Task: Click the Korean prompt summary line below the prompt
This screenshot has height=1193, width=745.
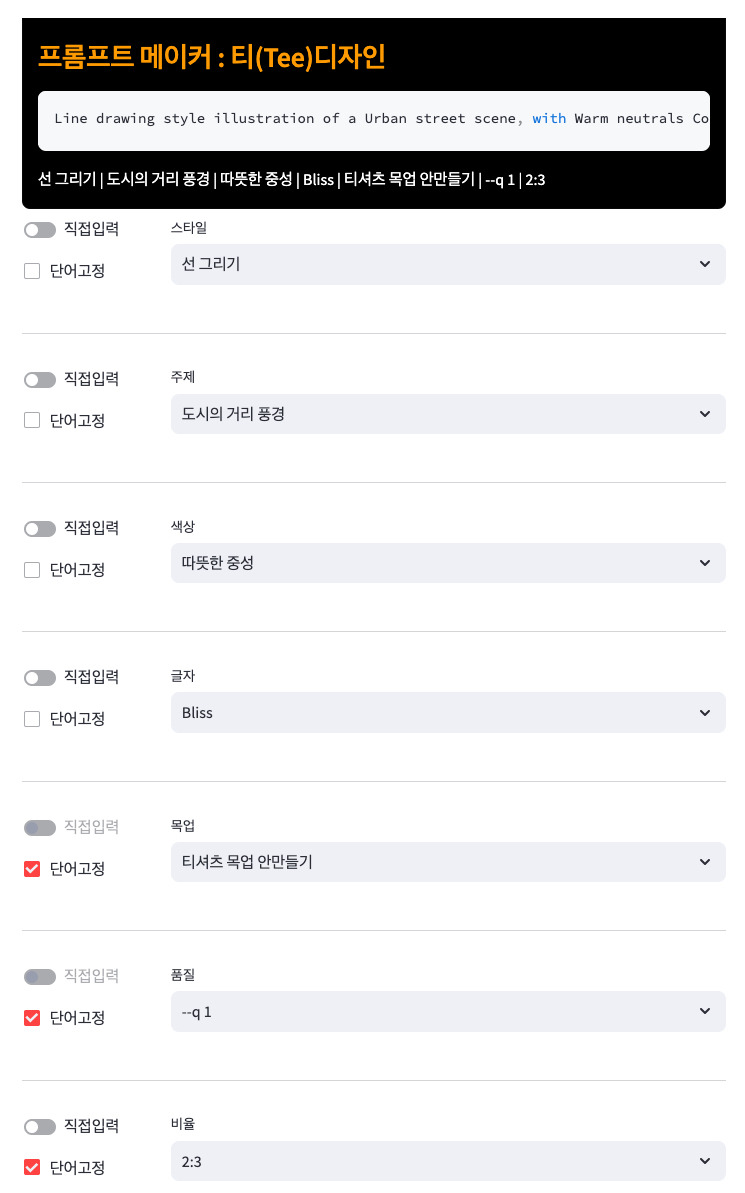Action: 290,180
